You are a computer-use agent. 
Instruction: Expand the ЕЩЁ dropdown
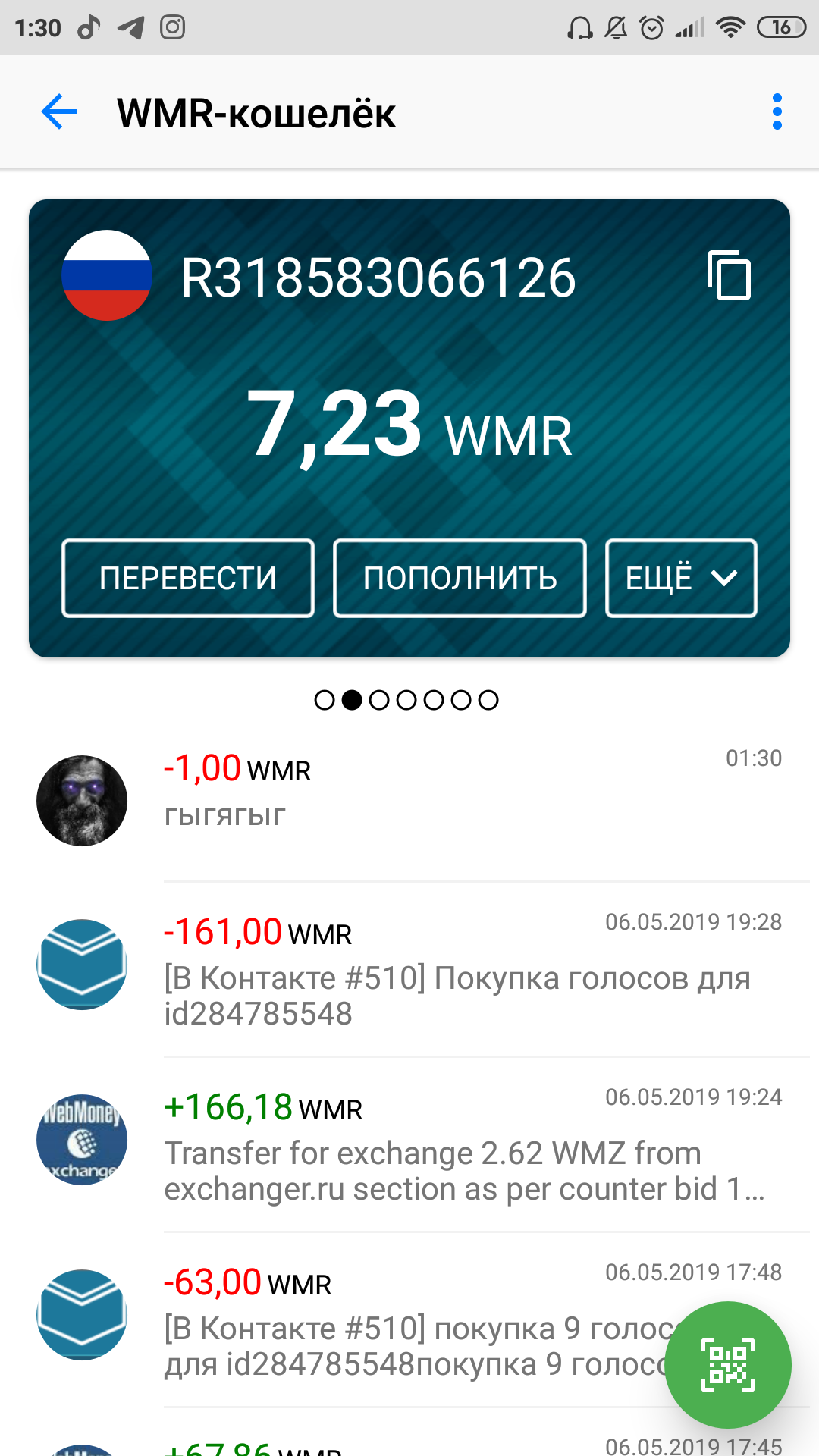681,579
